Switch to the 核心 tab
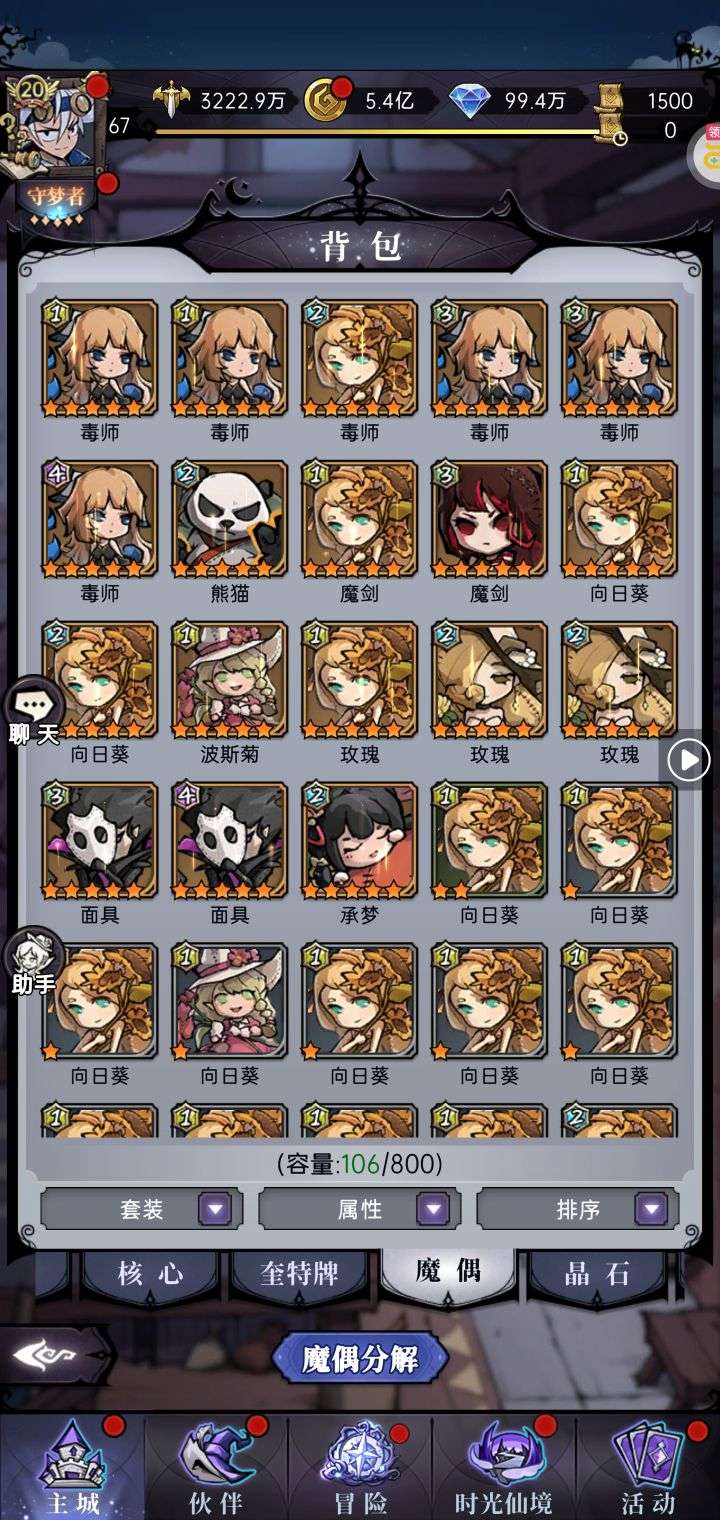This screenshot has height=1520, width=720. coord(150,1274)
